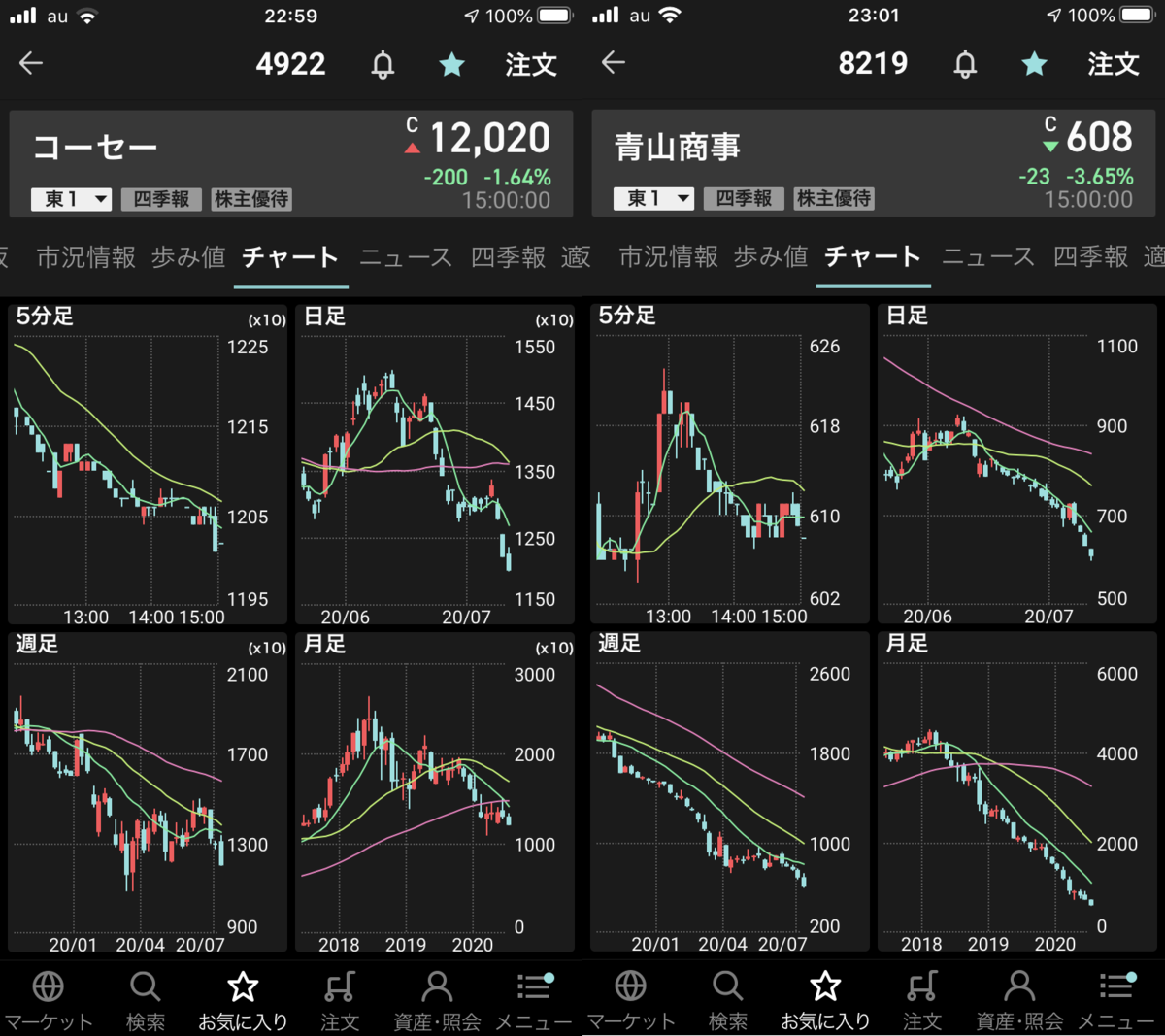The height and width of the screenshot is (1036, 1165).
Task: Open 青山商事's 週足 weekly chart
Action: tap(729, 791)
